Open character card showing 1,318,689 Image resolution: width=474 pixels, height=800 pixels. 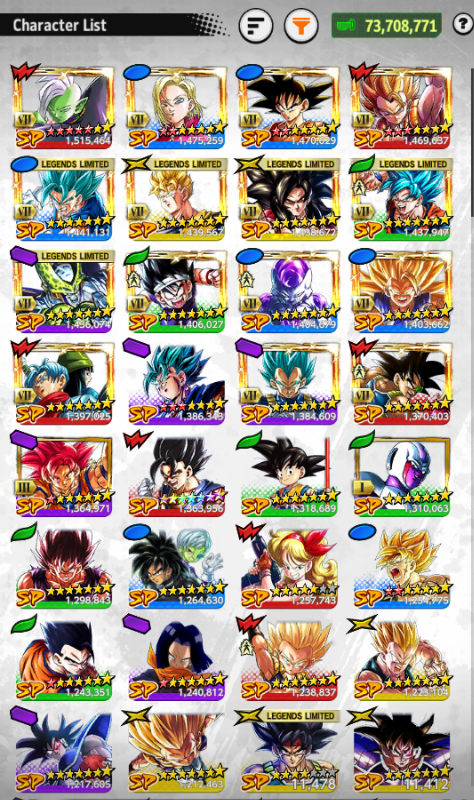point(288,474)
